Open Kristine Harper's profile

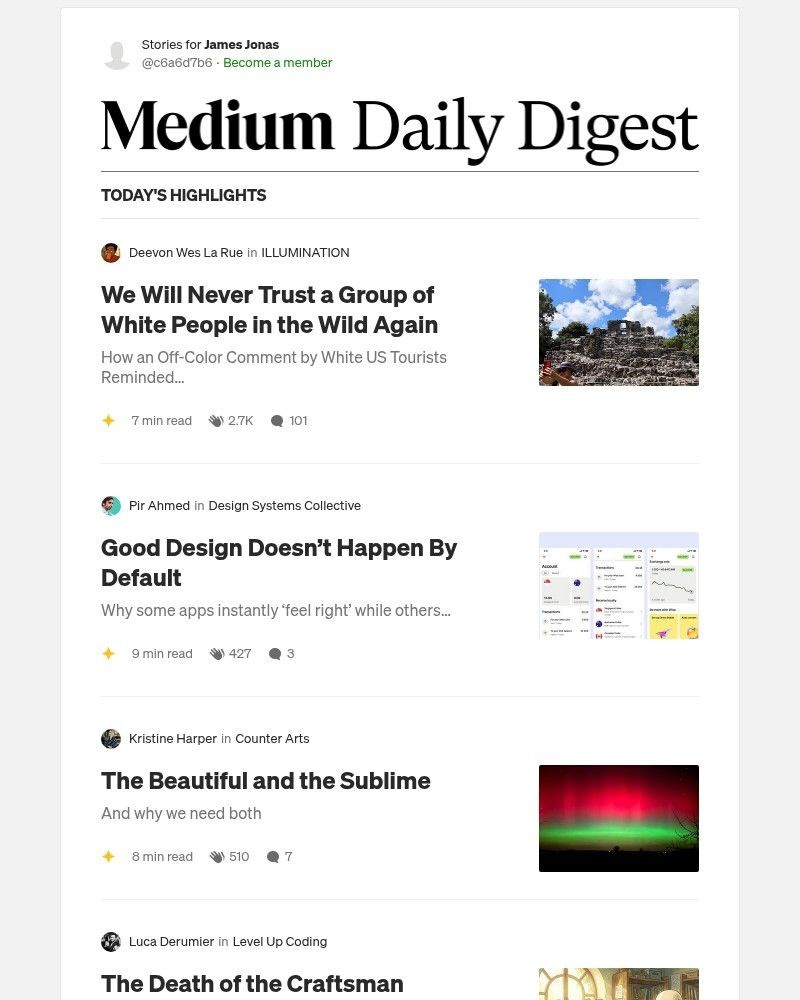[172, 739]
